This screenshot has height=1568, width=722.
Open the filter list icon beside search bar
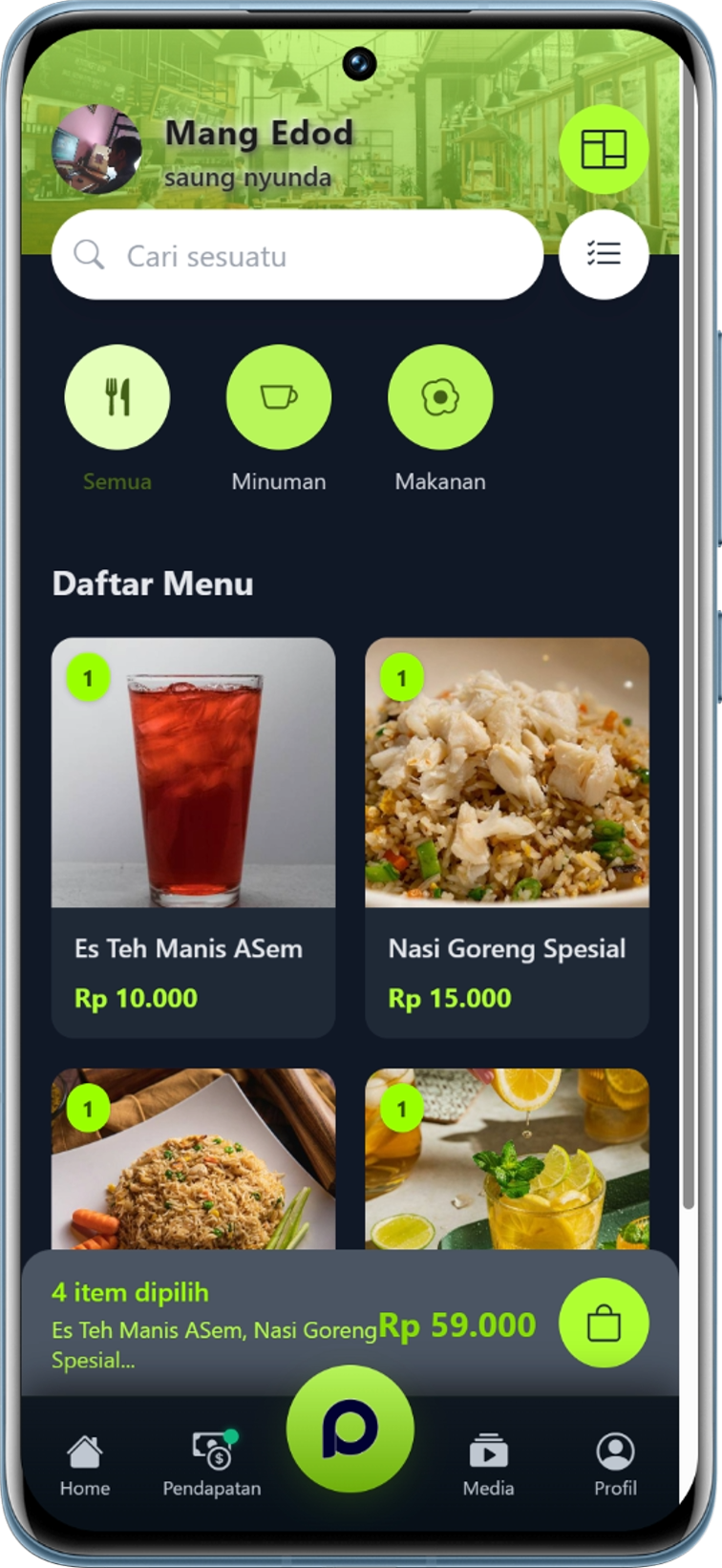[x=604, y=253]
